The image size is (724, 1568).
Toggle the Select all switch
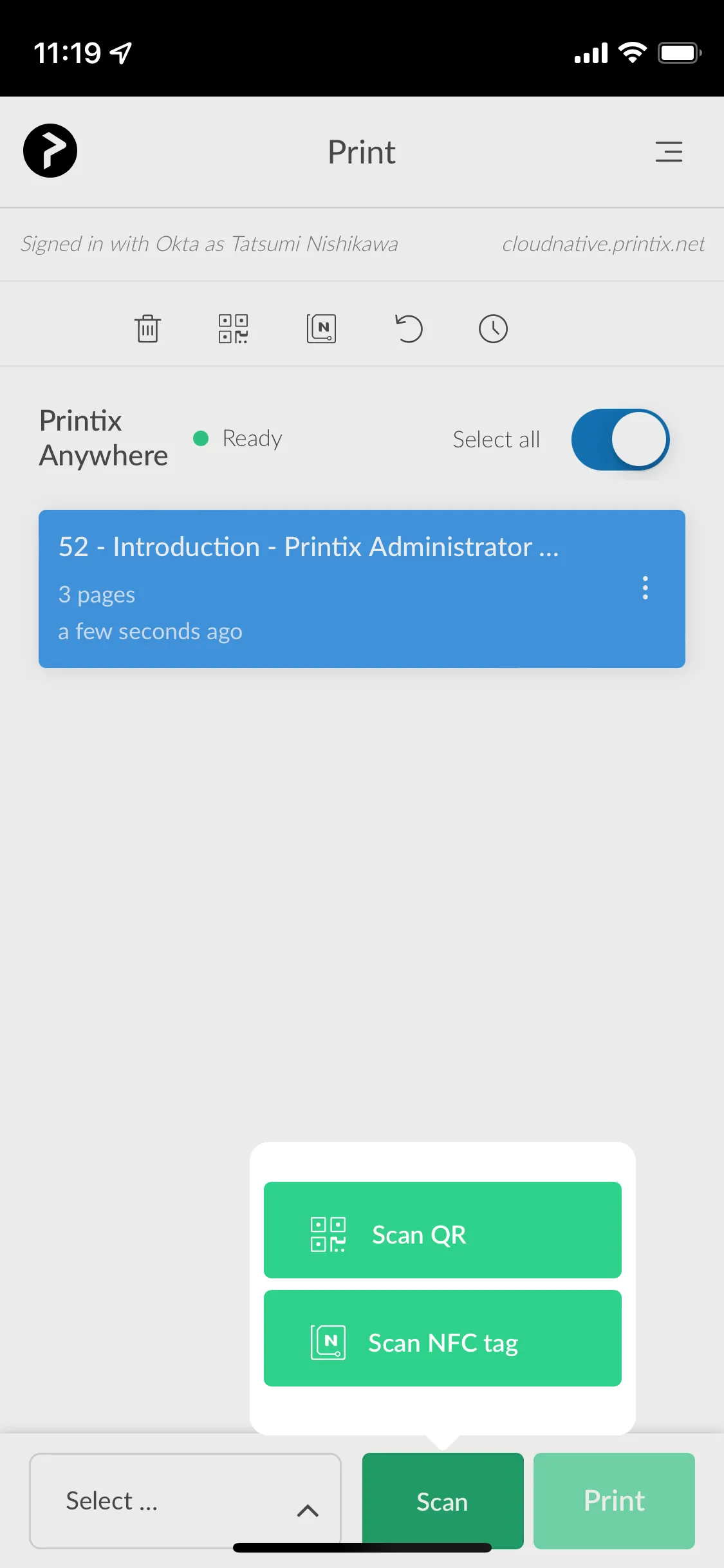[x=620, y=440]
